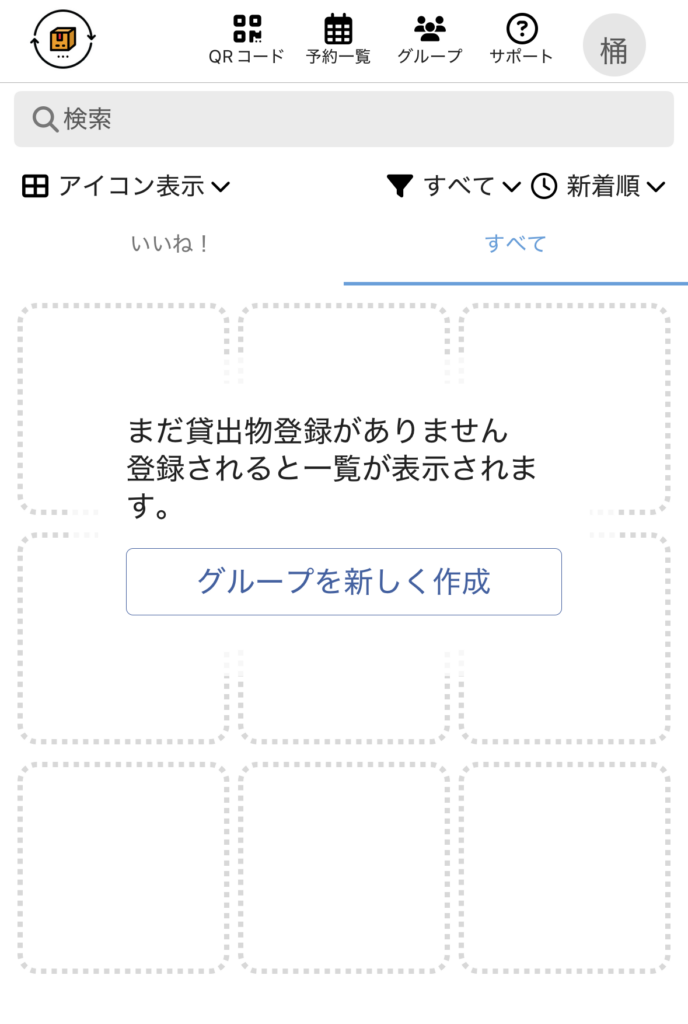Open the 桶 profile avatar
The width and height of the screenshot is (688, 1024).
pyautogui.click(x=614, y=45)
